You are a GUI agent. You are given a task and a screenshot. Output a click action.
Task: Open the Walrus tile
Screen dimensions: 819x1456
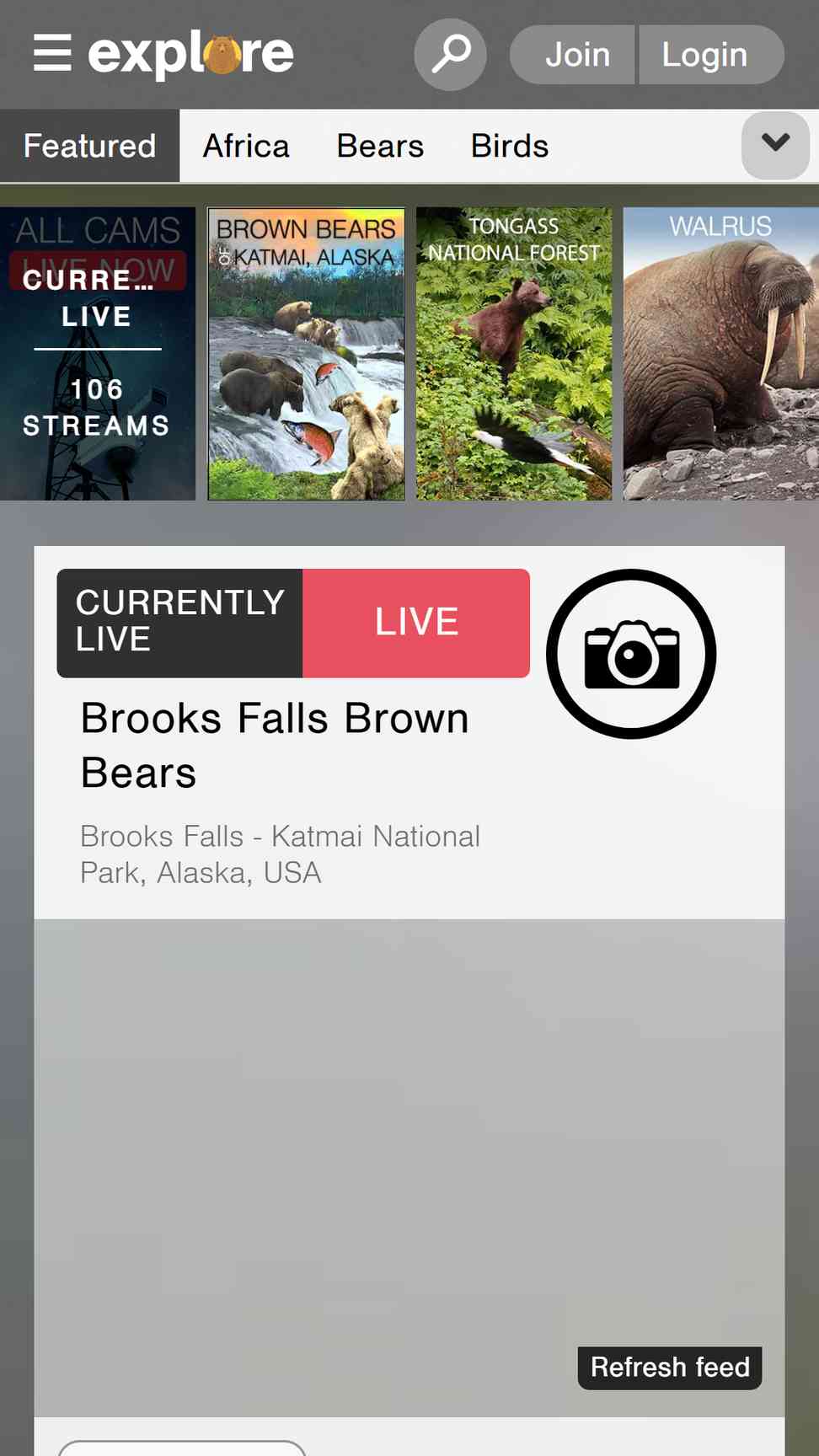click(x=721, y=354)
